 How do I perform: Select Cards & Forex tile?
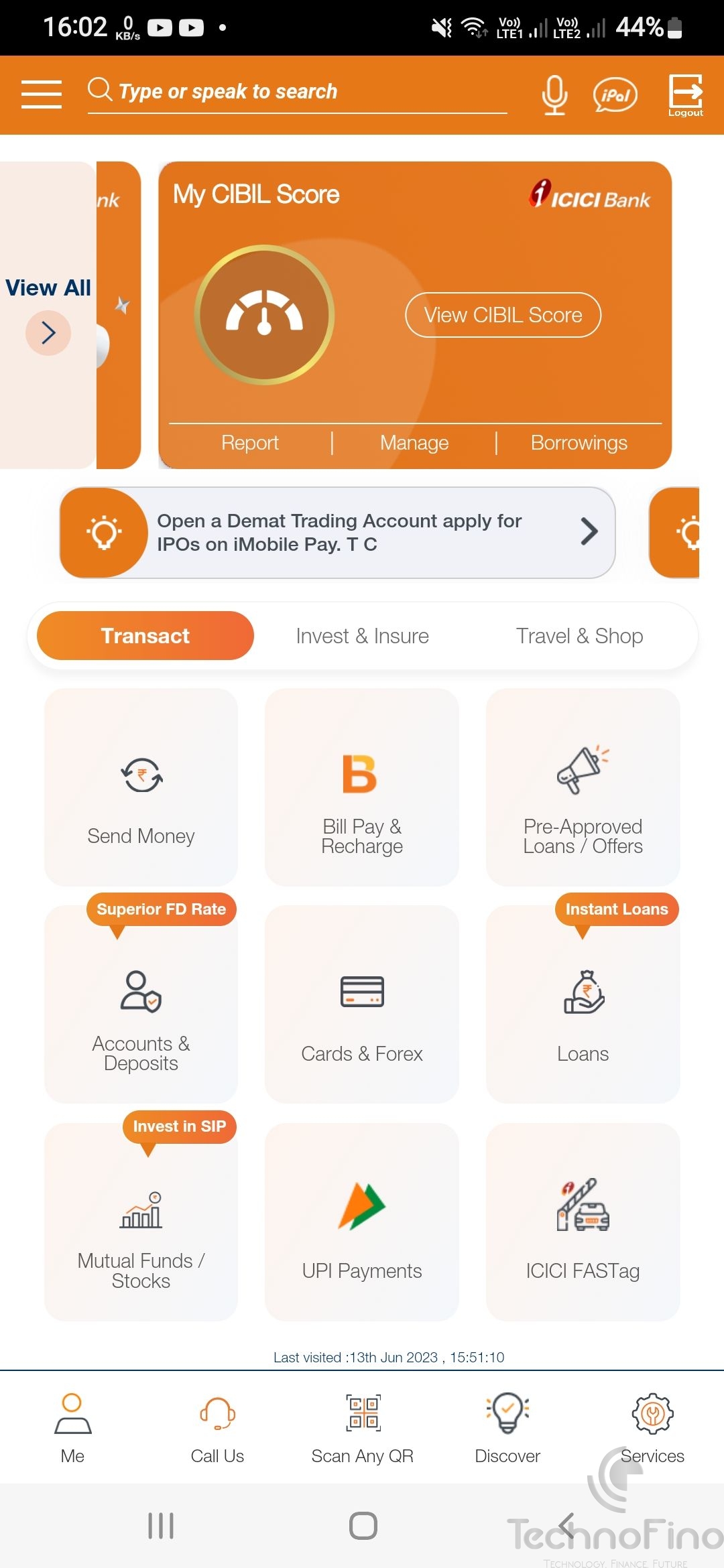(x=362, y=1004)
